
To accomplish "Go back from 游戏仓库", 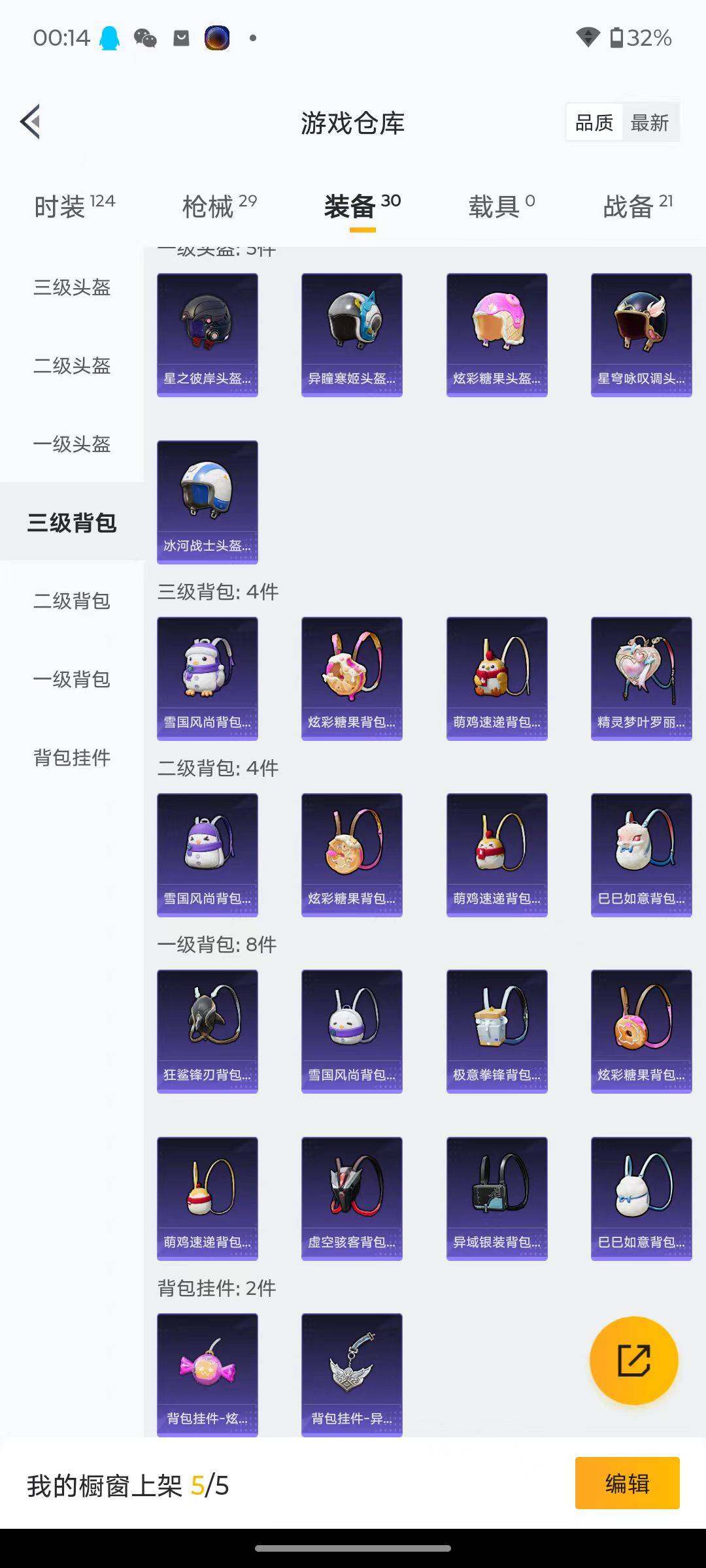I will (x=31, y=122).
